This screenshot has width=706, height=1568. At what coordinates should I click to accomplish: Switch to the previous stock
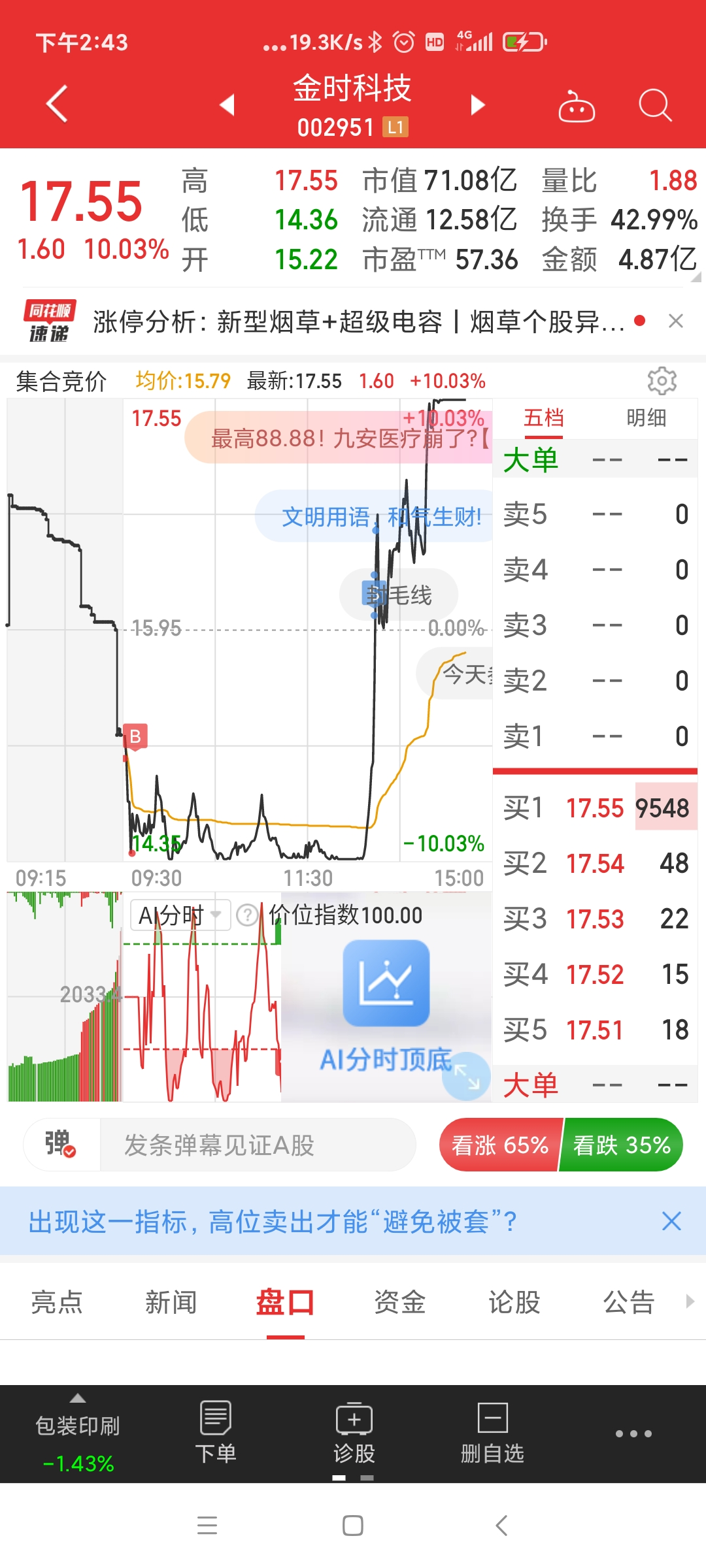point(227,105)
